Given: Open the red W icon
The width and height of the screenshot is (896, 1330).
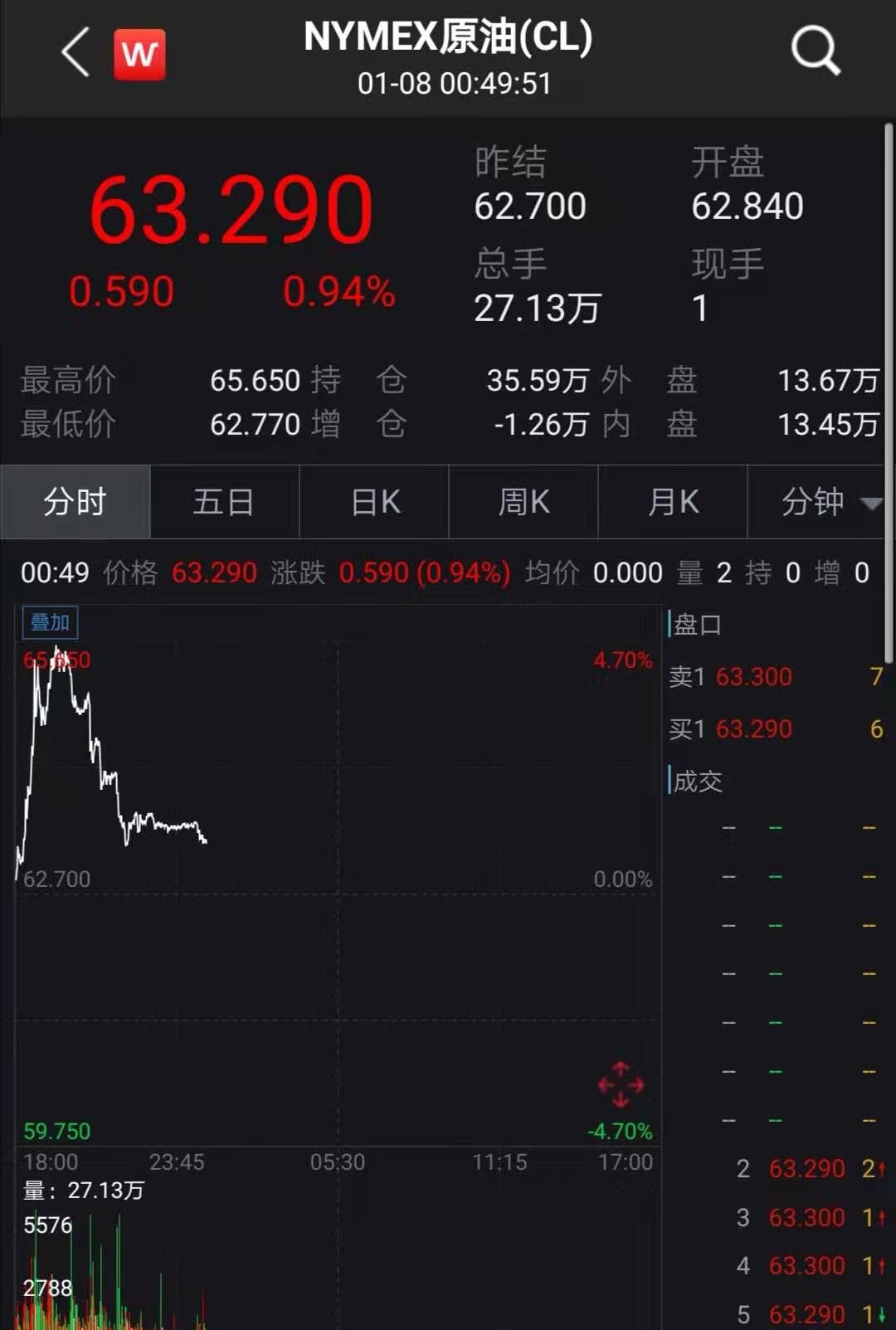Looking at the screenshot, I should (x=139, y=55).
